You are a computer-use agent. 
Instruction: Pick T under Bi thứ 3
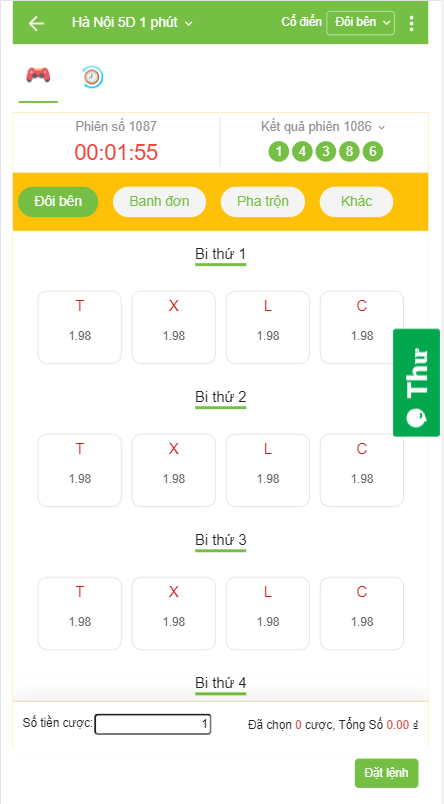[79, 613]
